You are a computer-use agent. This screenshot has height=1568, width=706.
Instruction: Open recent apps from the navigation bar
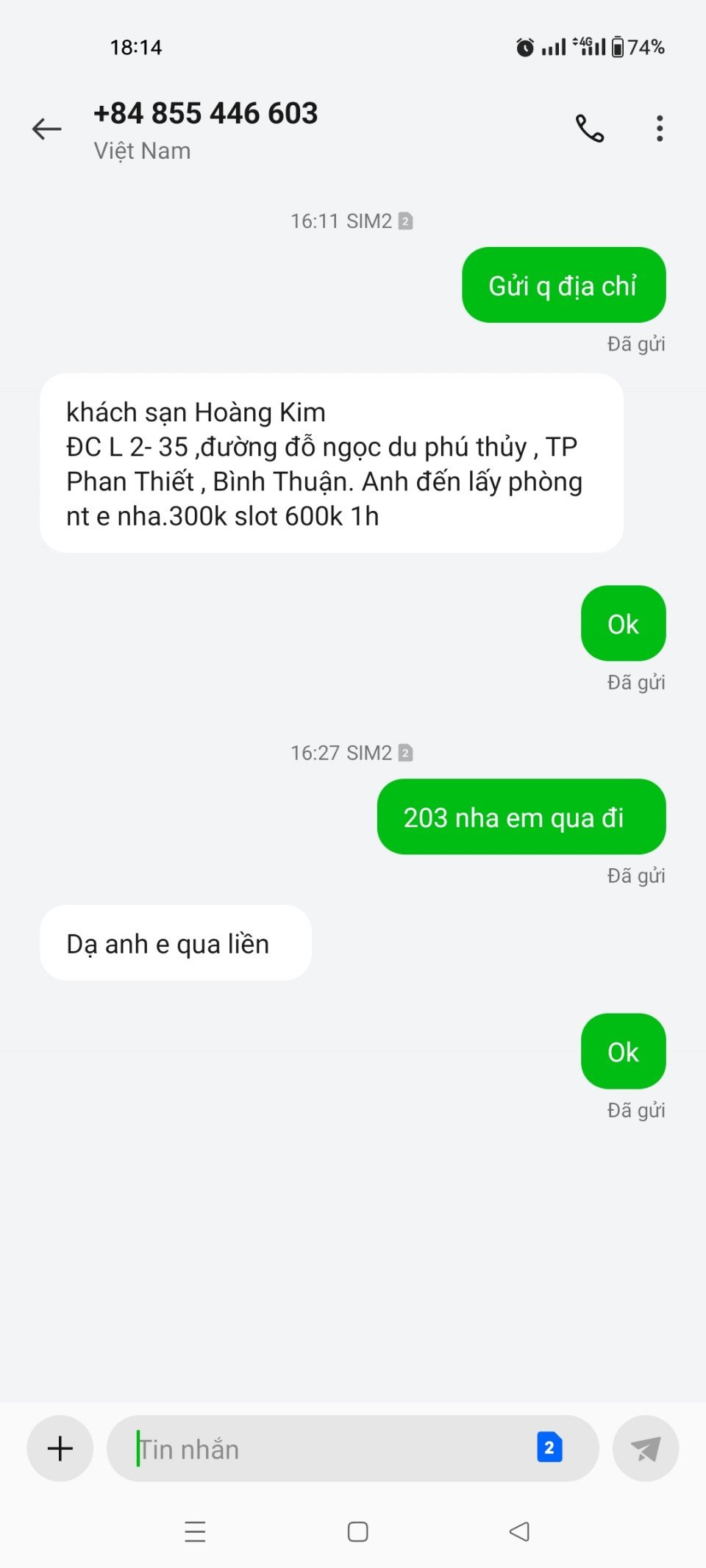pyautogui.click(x=195, y=1531)
